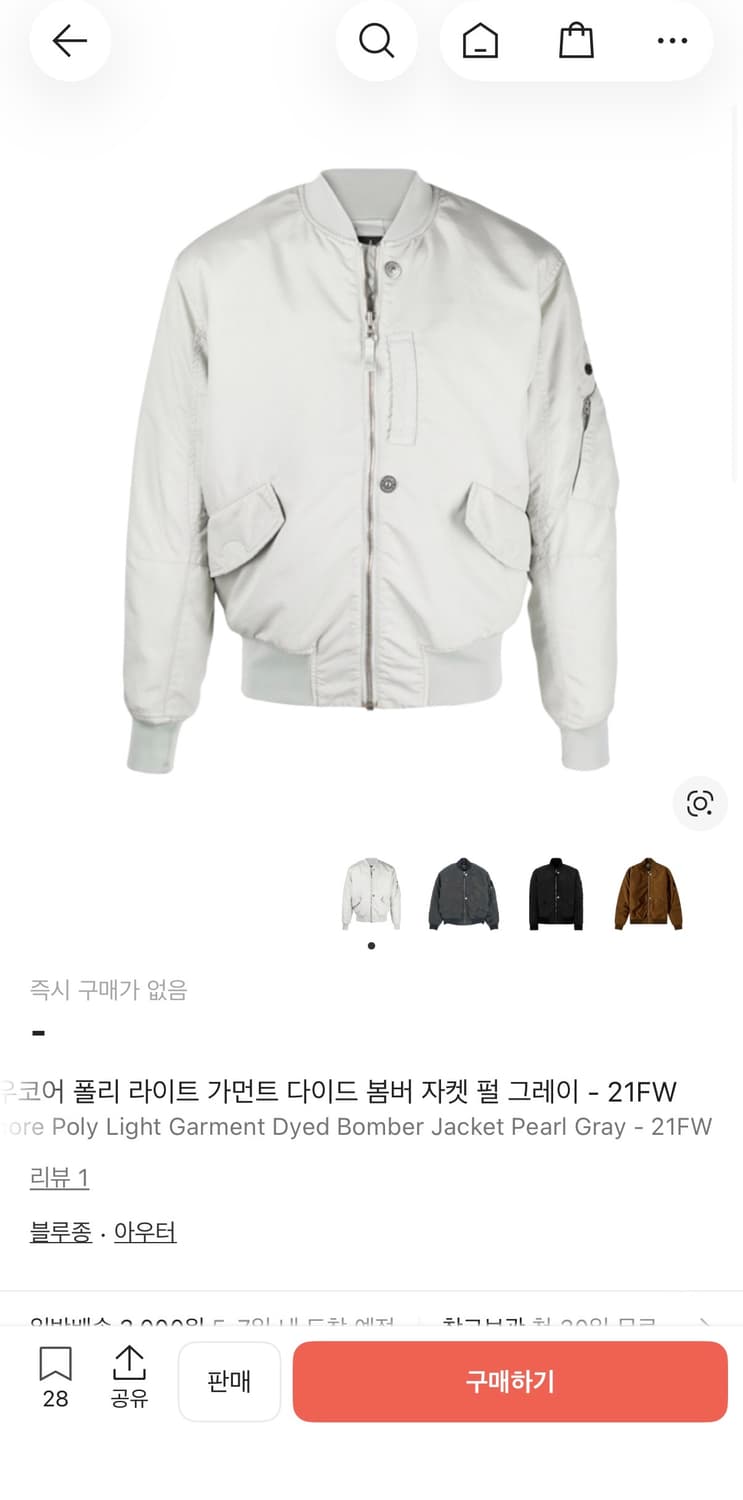Go to the home icon
The image size is (743, 1500).
click(479, 41)
